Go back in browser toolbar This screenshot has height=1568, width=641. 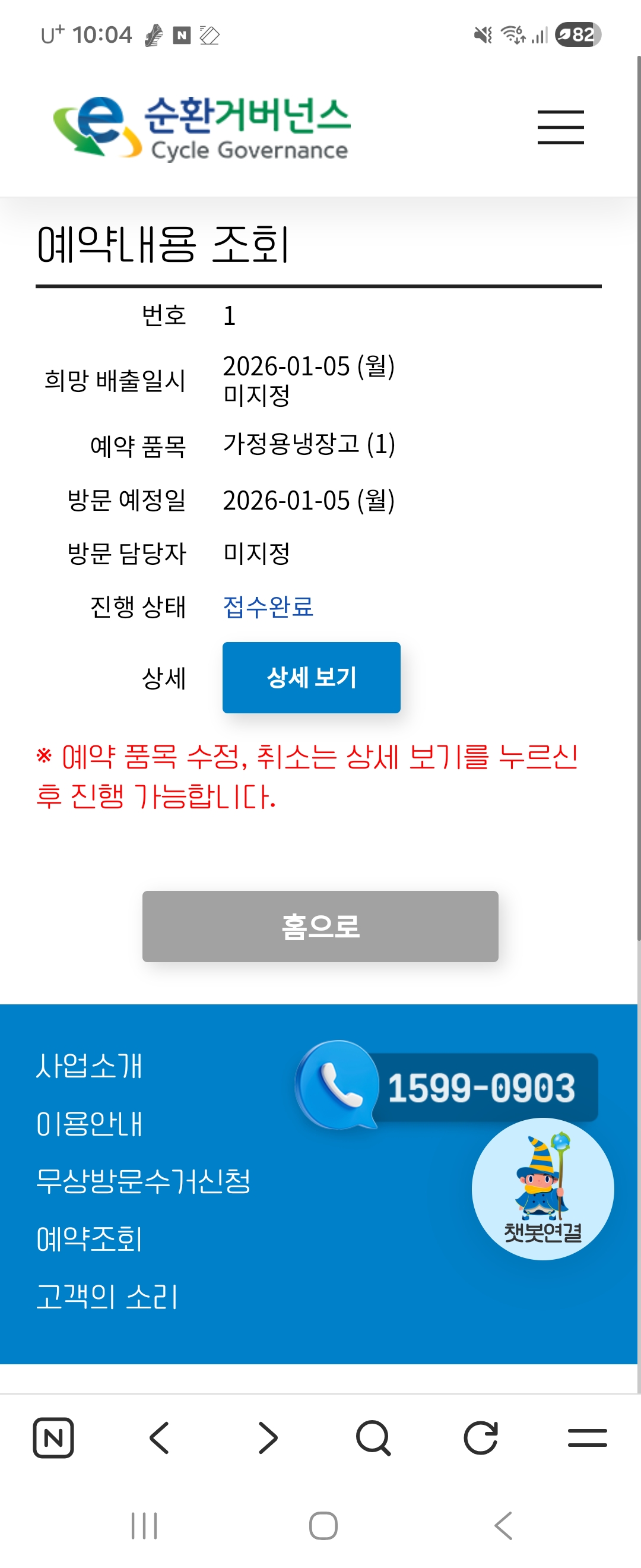pyautogui.click(x=159, y=1439)
